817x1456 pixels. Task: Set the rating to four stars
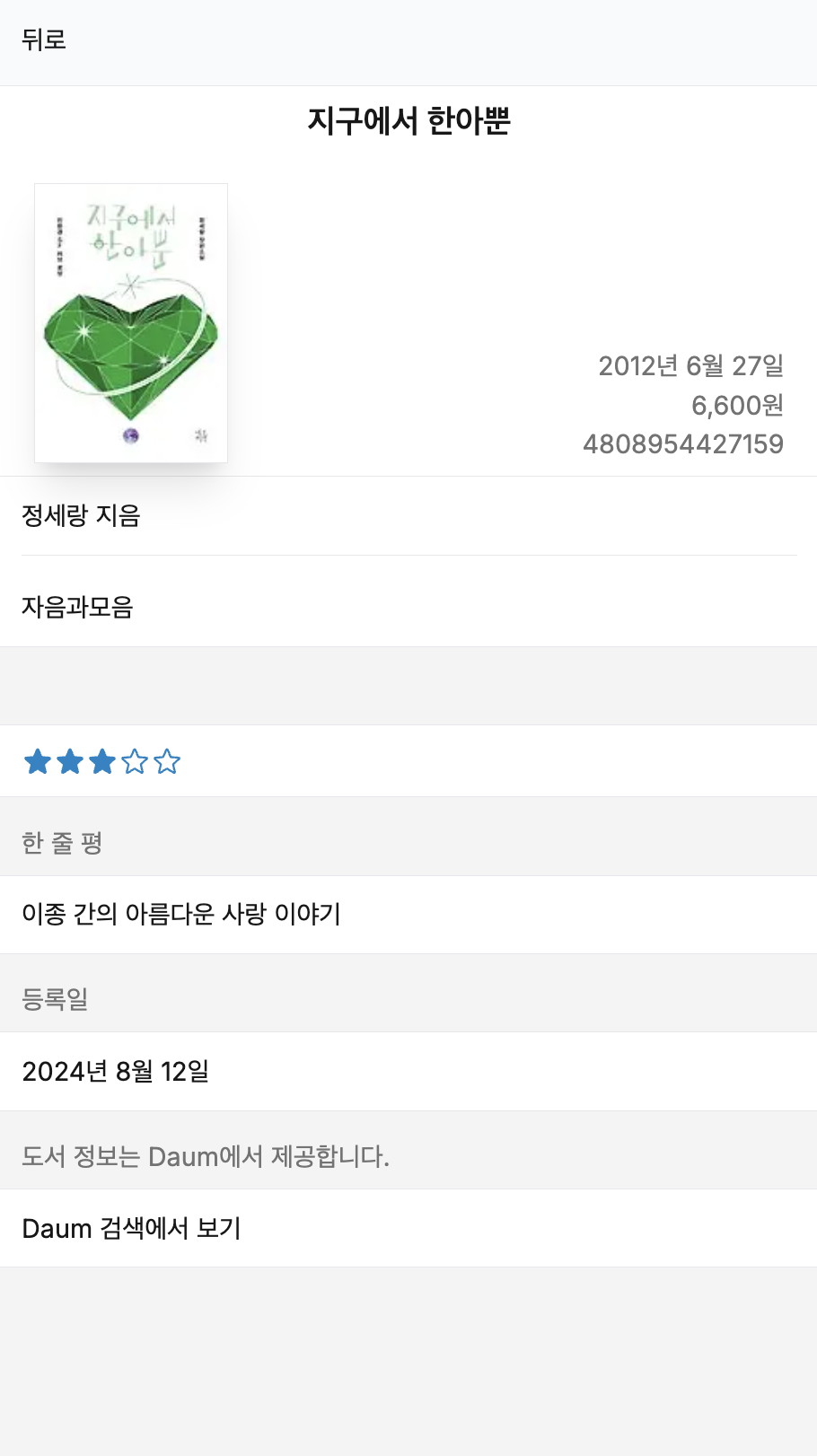tap(135, 762)
